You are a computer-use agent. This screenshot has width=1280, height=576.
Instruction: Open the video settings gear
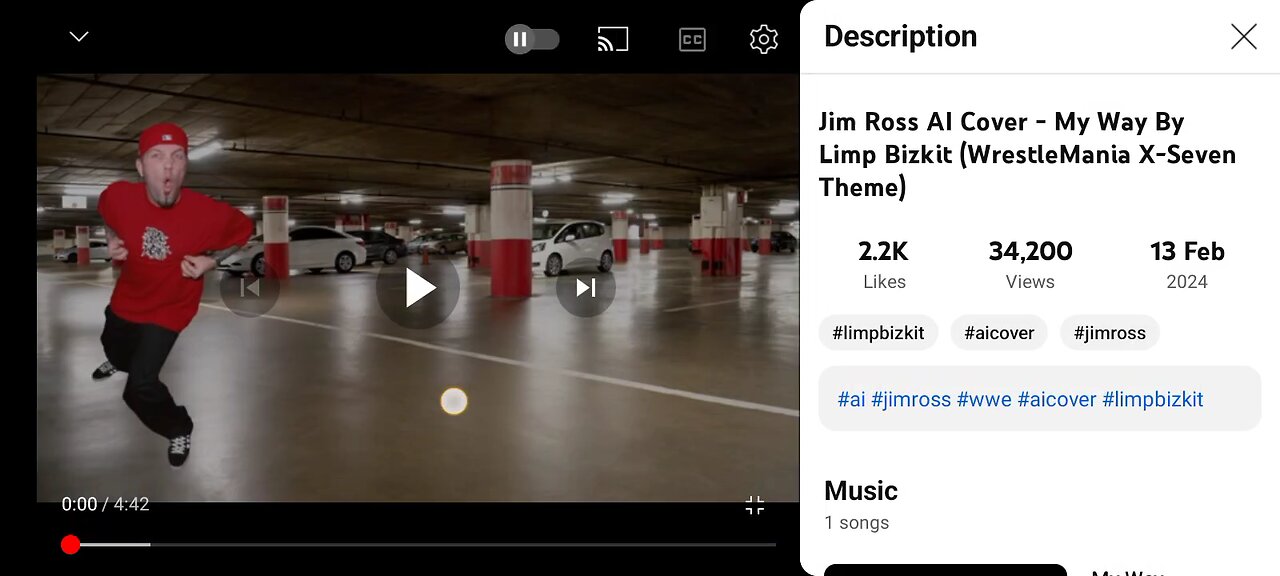tap(763, 39)
